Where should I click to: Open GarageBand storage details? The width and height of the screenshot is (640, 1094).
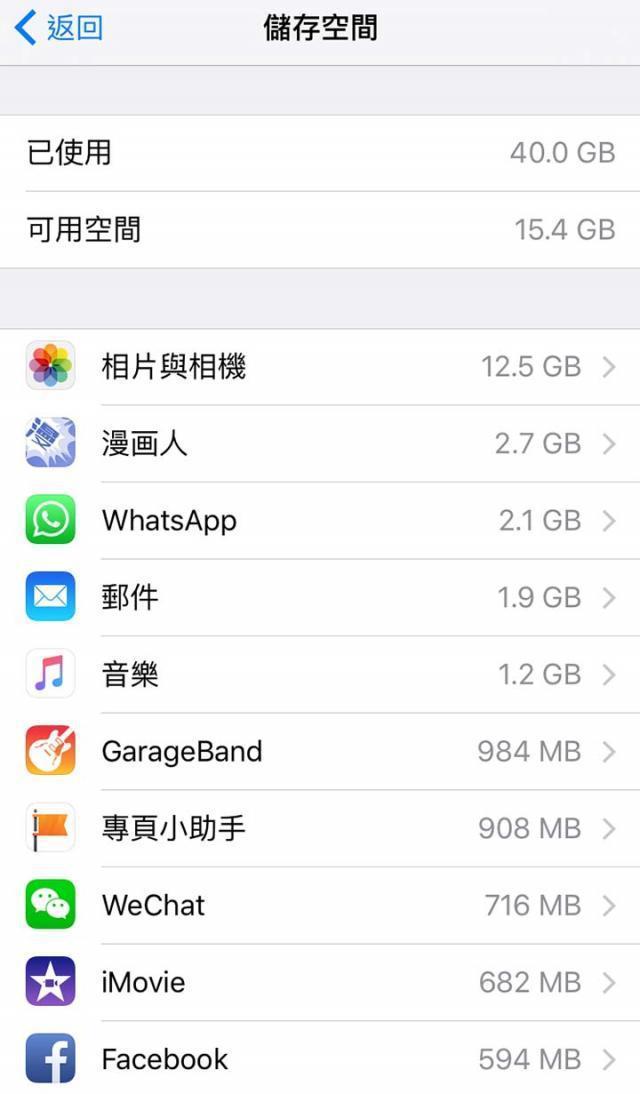320,751
